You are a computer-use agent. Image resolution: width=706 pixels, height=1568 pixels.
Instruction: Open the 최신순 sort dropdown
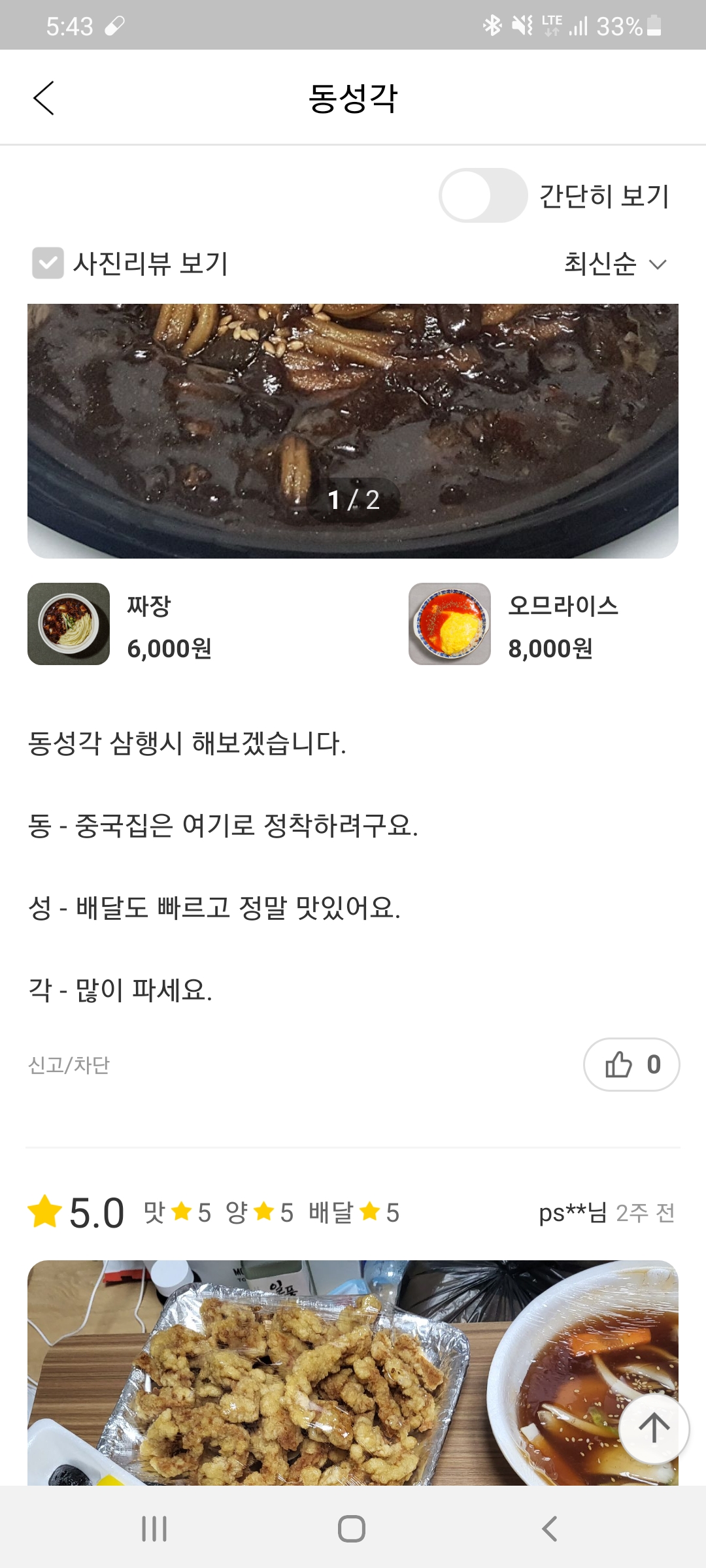pos(615,264)
